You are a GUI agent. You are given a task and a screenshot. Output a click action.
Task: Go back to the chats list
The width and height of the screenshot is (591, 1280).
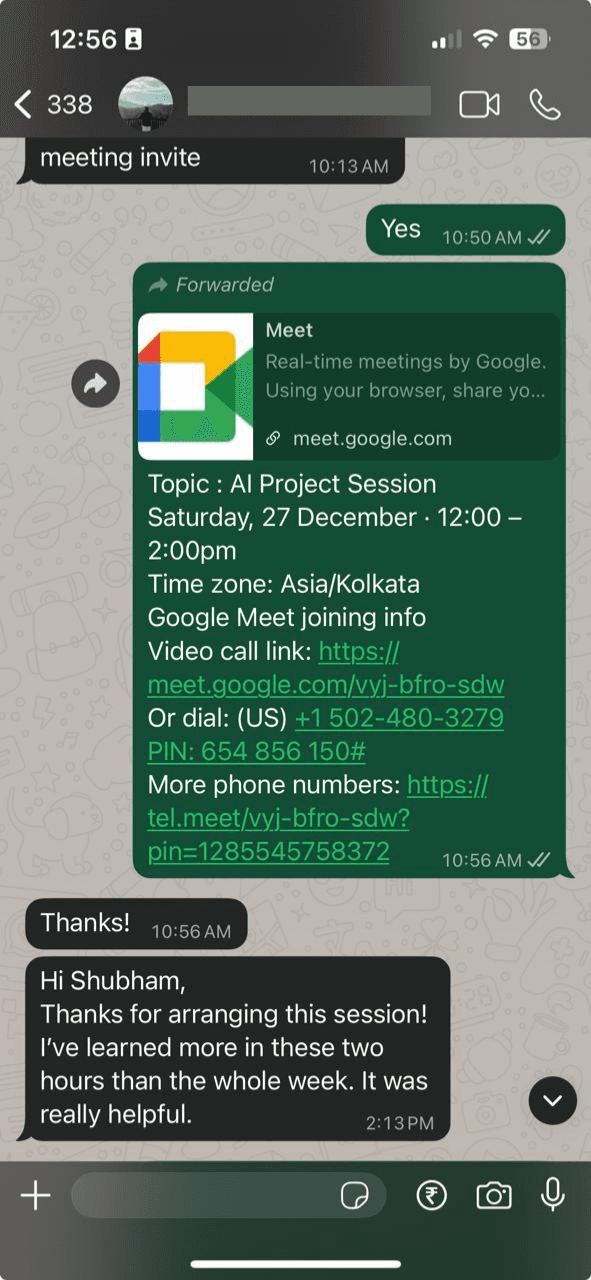point(52,104)
